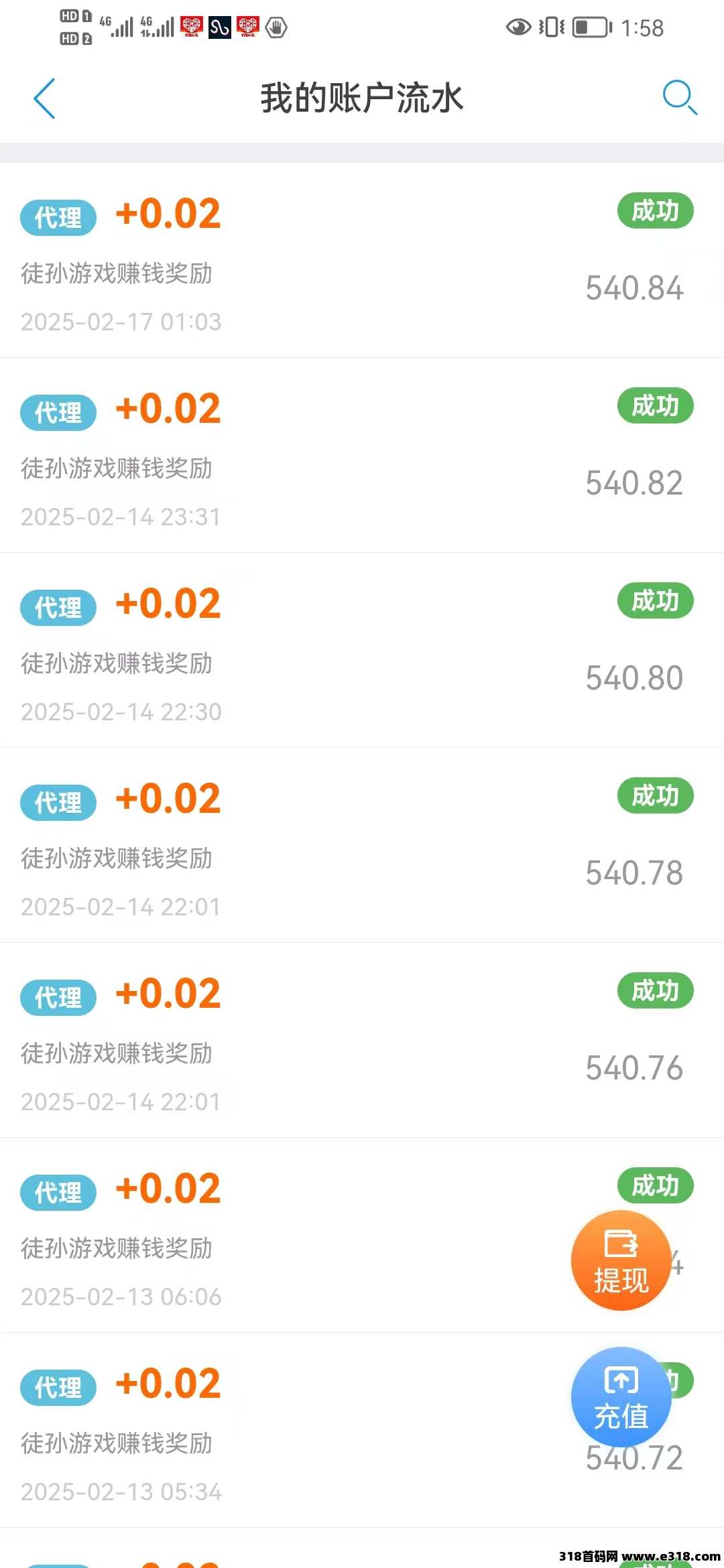Go back using the top-left arrow

[x=44, y=99]
